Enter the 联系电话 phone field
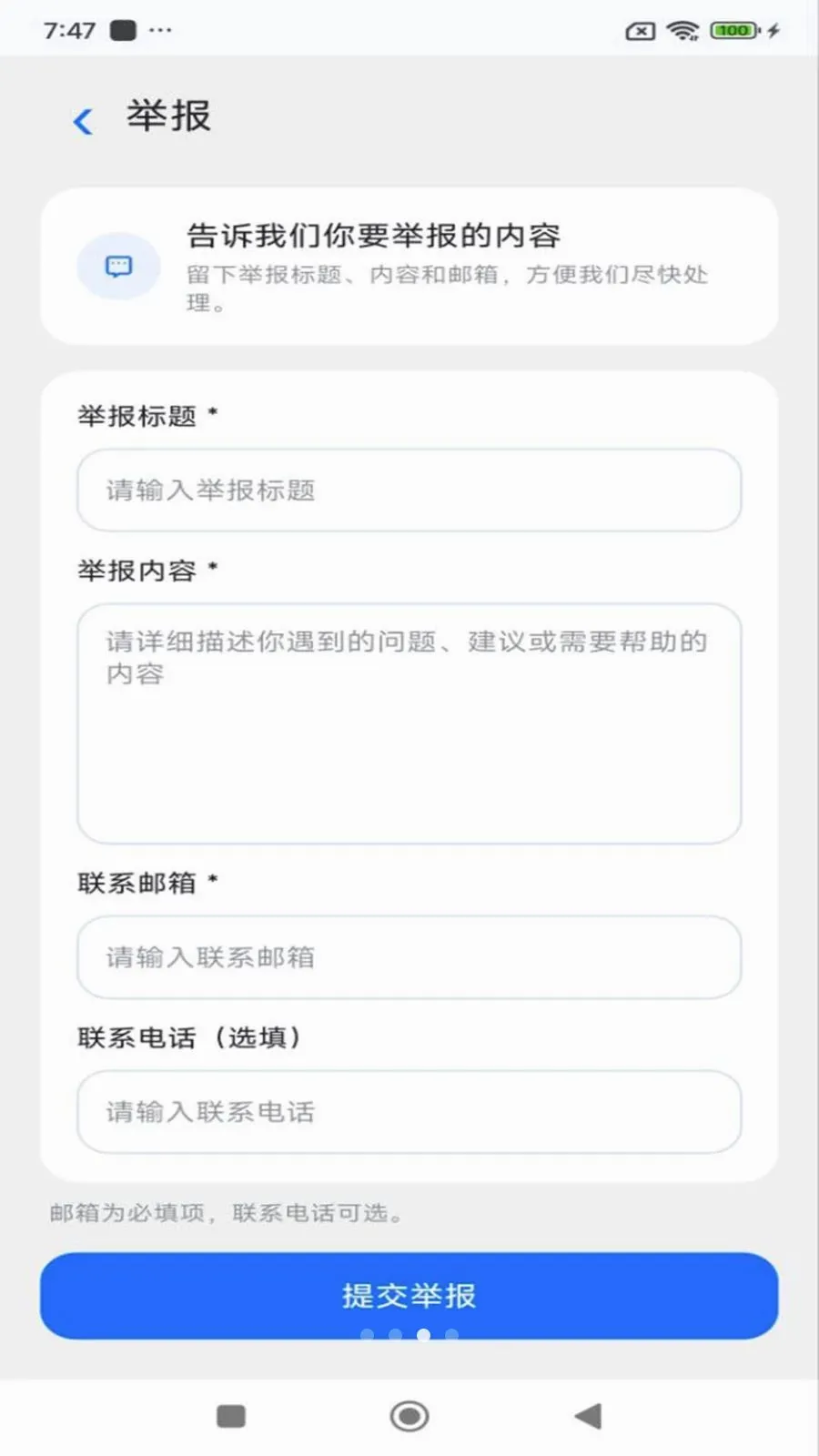The image size is (819, 1456). [409, 1112]
